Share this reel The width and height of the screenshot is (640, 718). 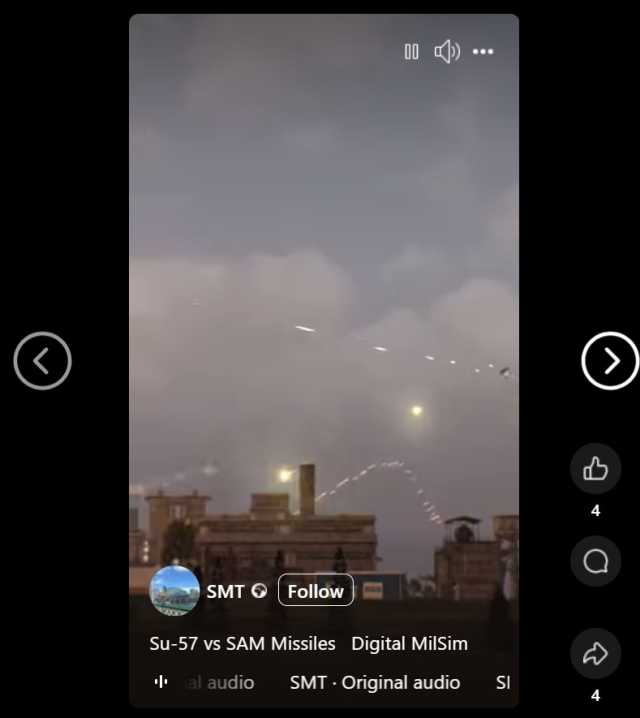point(596,654)
